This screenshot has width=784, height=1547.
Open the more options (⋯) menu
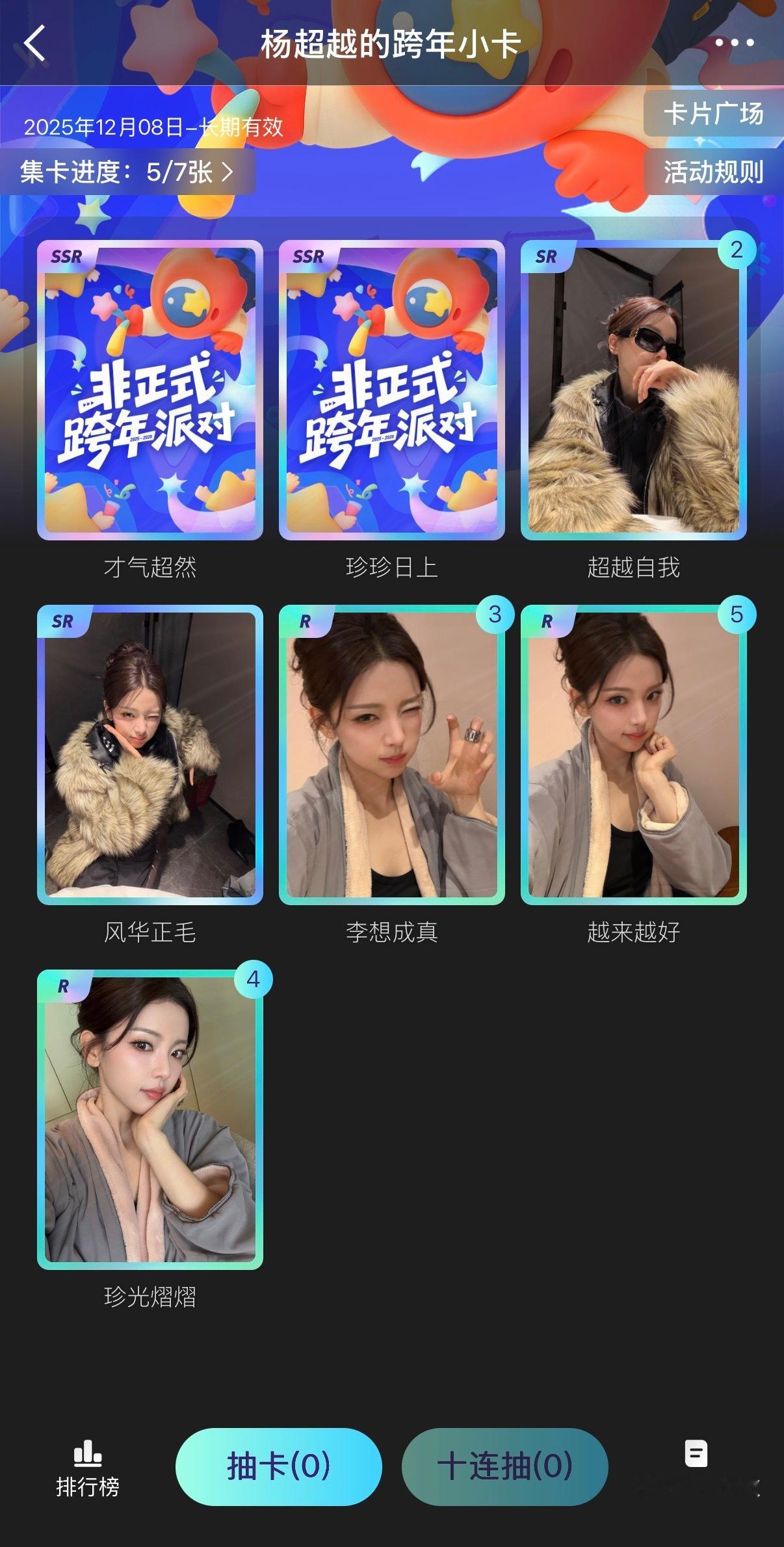coord(735,41)
